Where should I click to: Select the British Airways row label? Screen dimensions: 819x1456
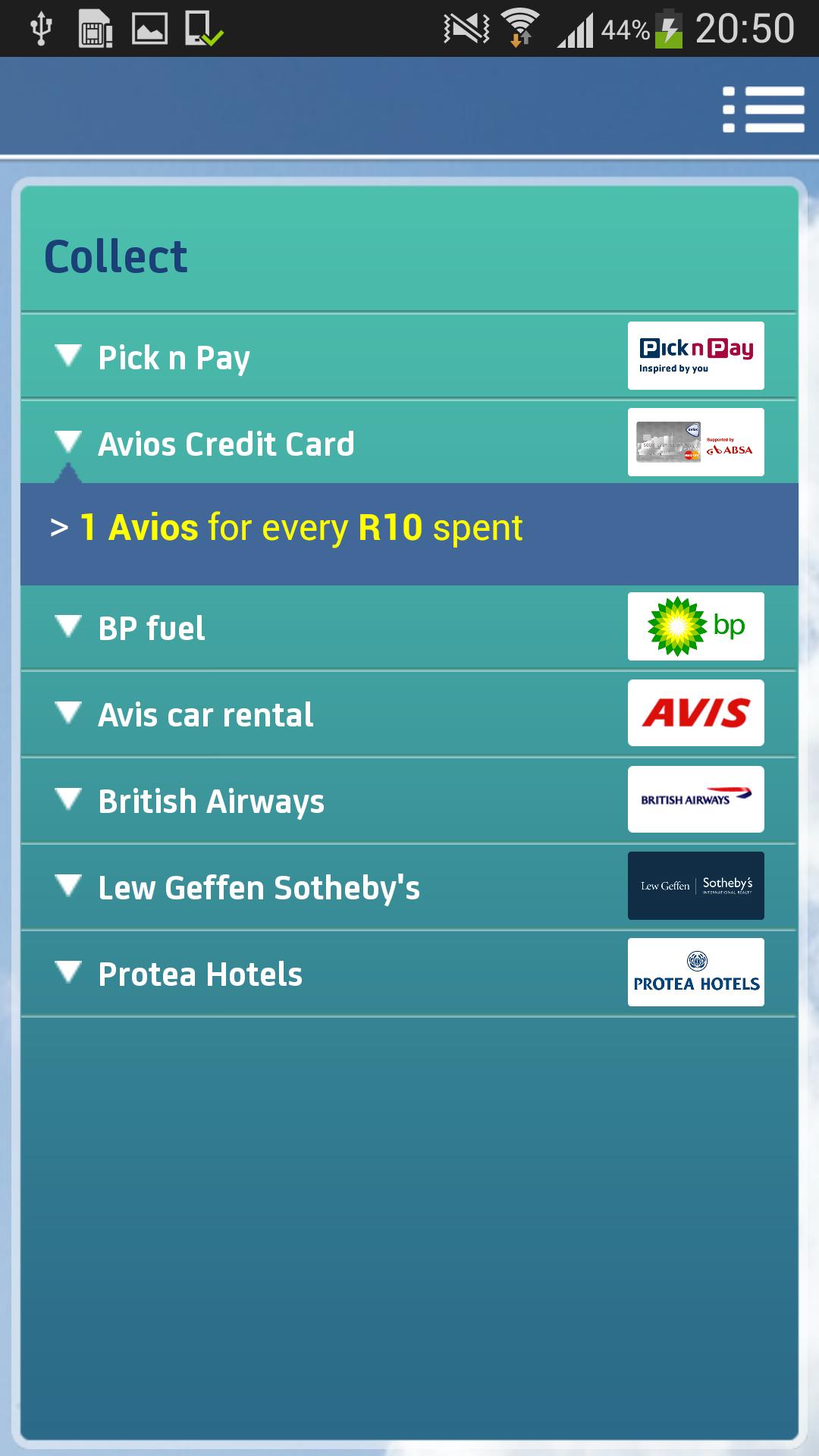(211, 799)
